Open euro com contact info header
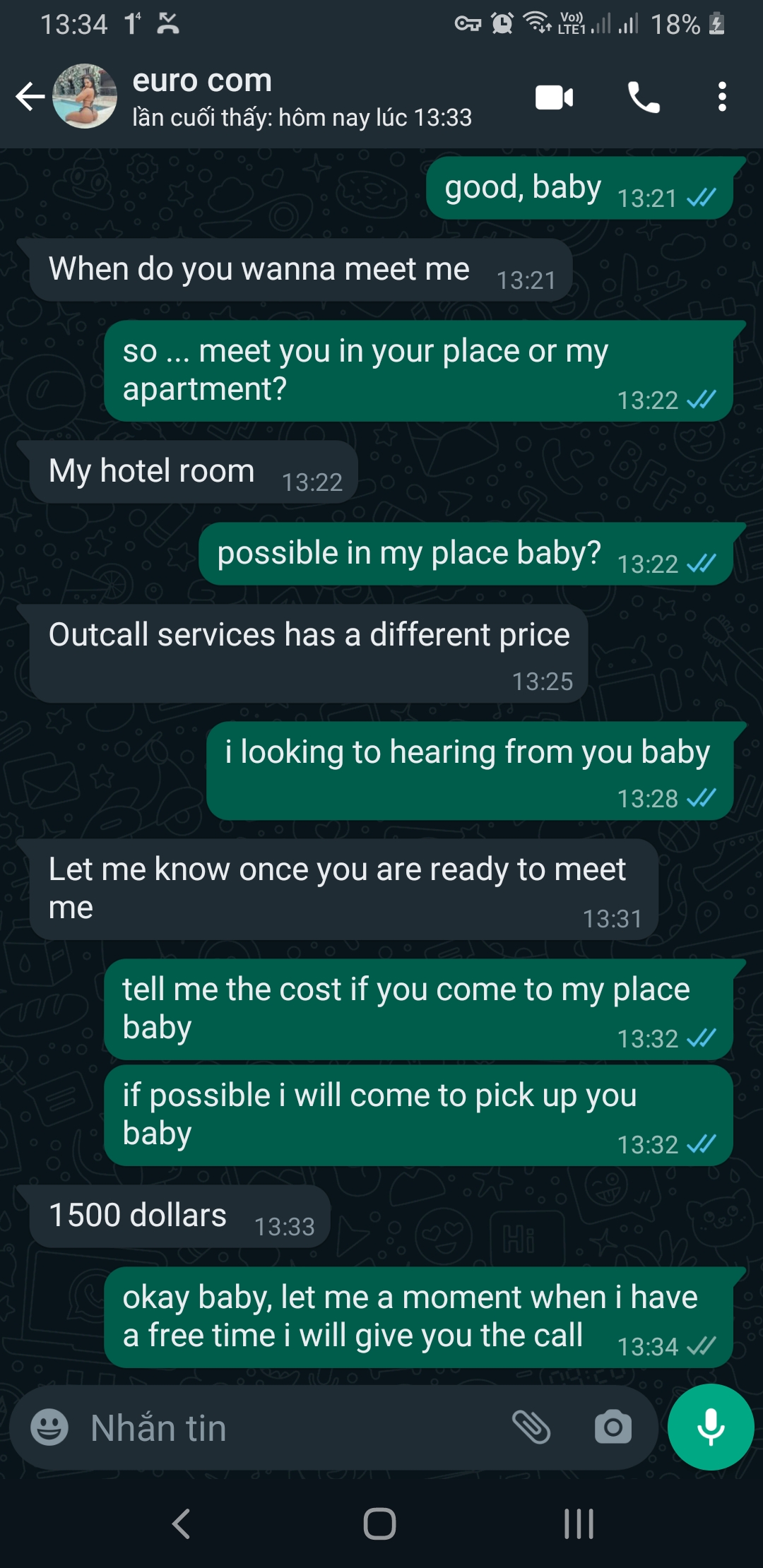 (x=302, y=97)
